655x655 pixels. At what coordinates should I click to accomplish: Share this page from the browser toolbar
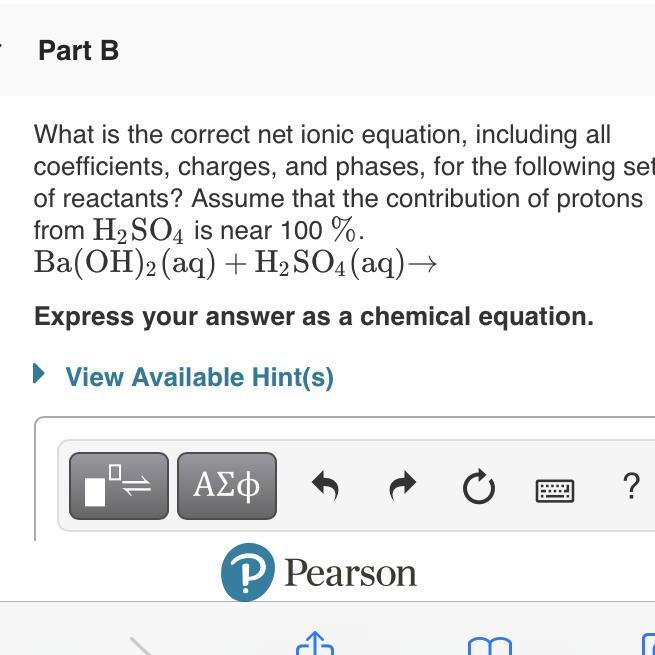[314, 644]
